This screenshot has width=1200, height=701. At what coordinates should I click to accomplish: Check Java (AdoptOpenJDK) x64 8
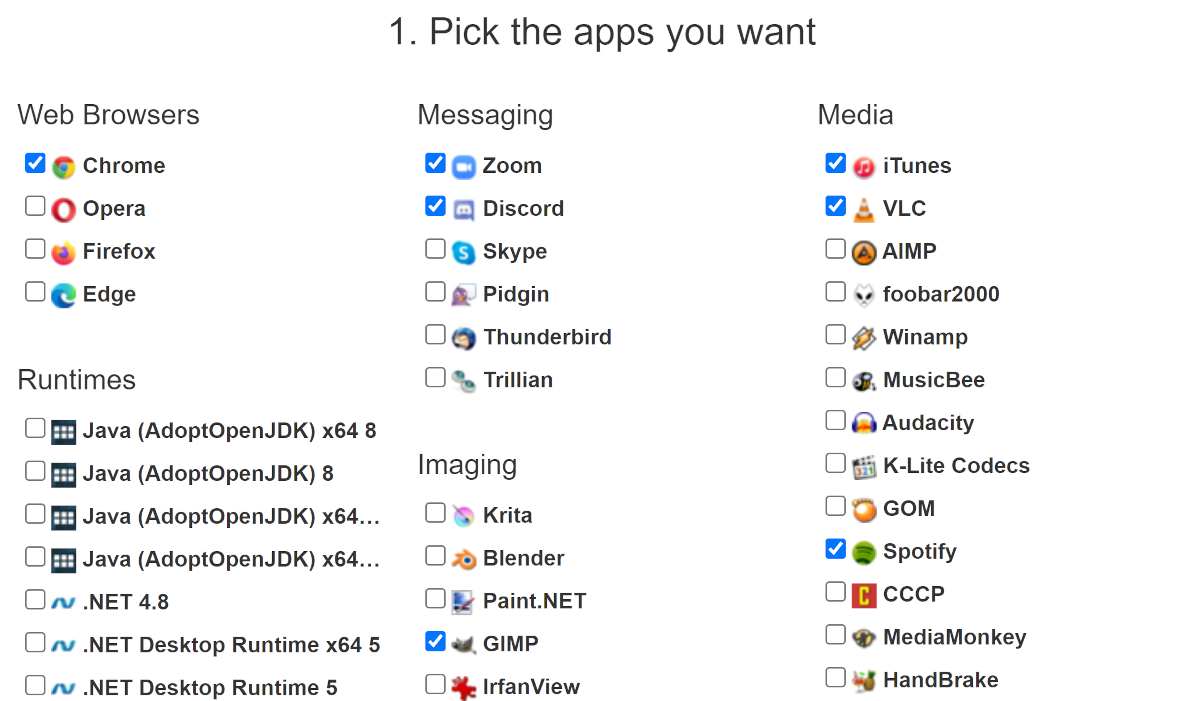point(35,428)
